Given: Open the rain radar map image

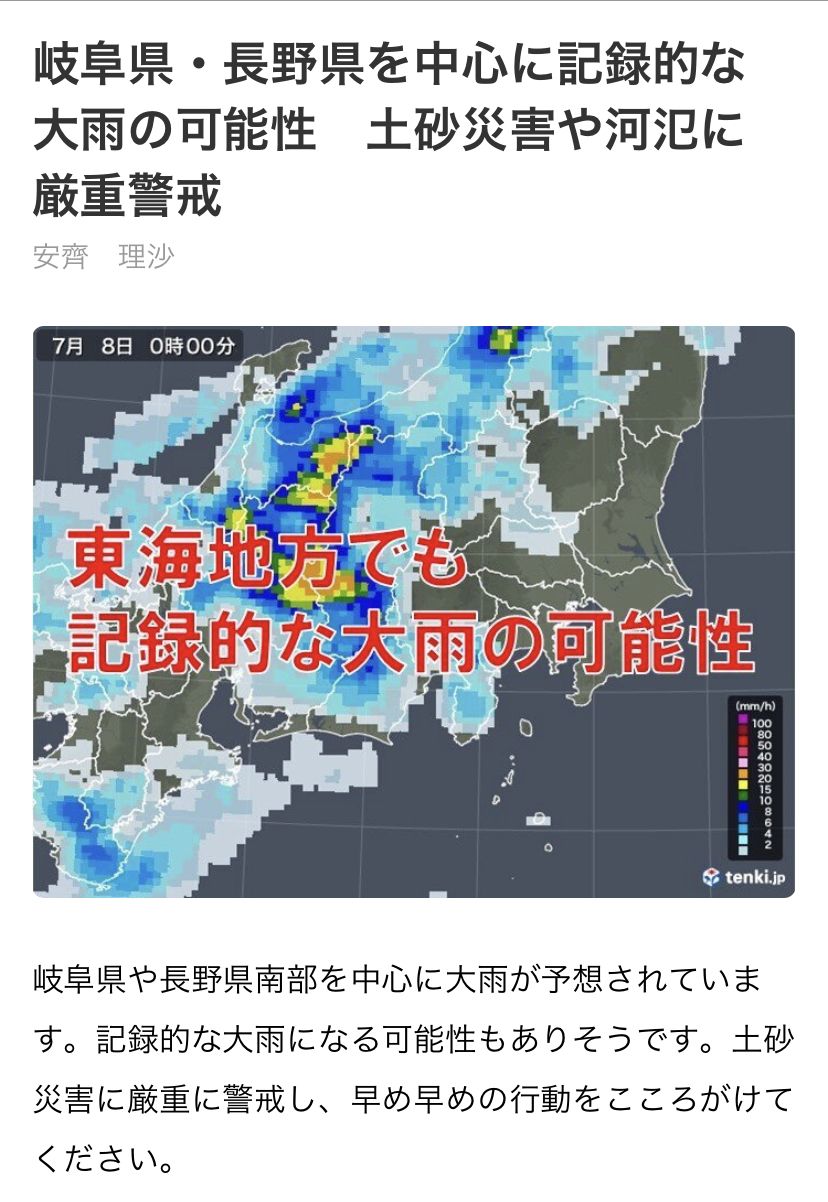Looking at the screenshot, I should pos(414,611).
